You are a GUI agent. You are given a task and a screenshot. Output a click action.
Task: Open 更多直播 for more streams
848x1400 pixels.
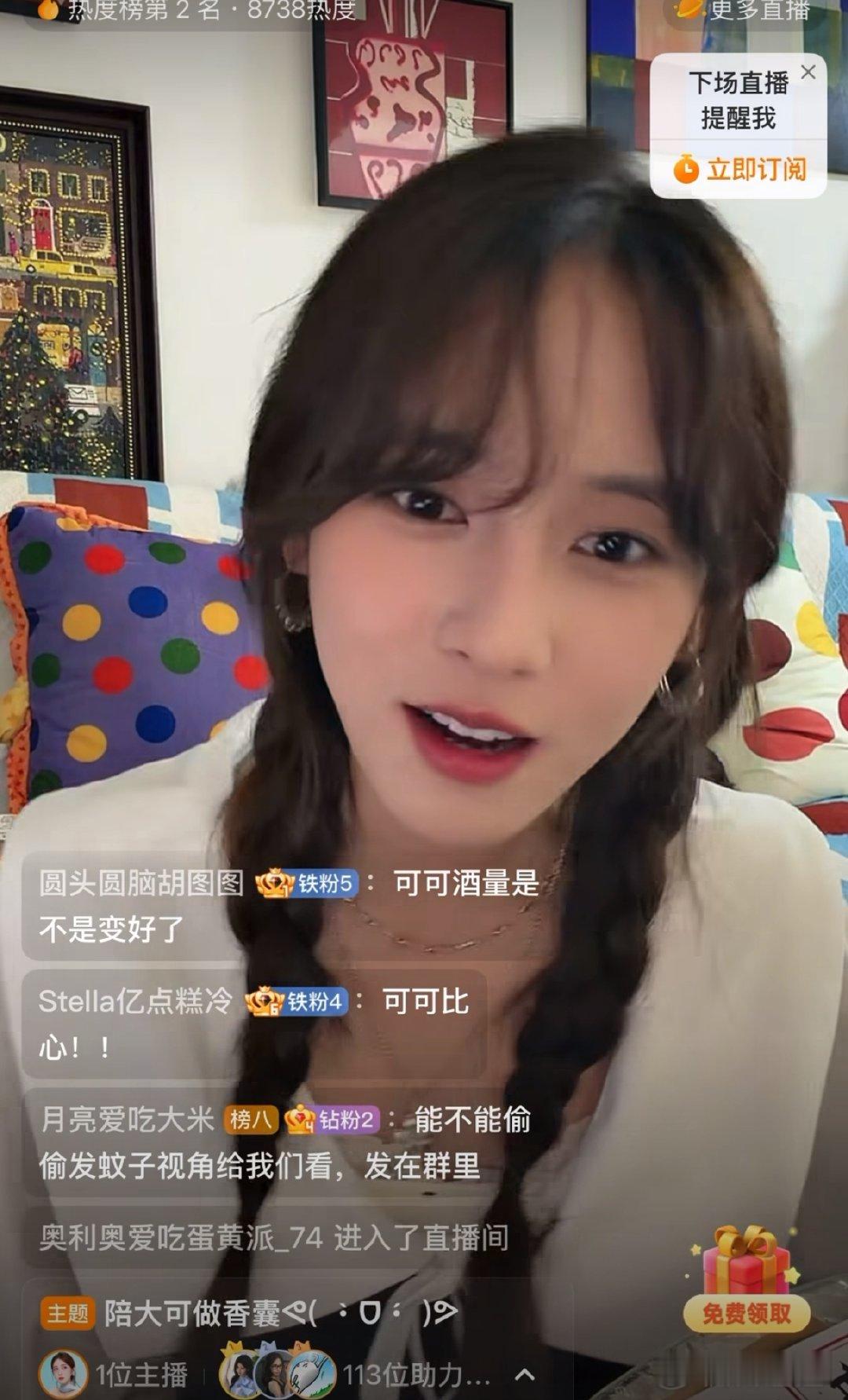[x=746, y=11]
